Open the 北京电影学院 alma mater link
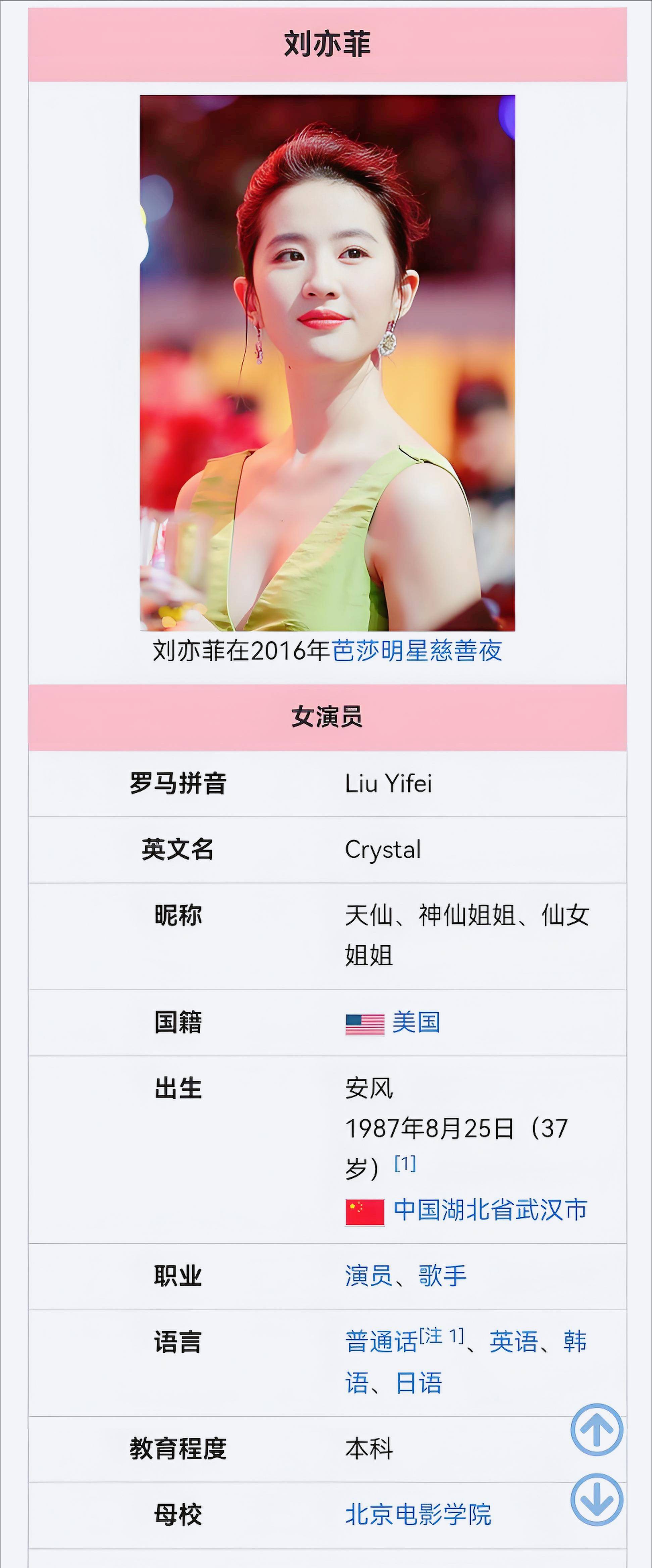The height and width of the screenshot is (1568, 652). 418,1514
